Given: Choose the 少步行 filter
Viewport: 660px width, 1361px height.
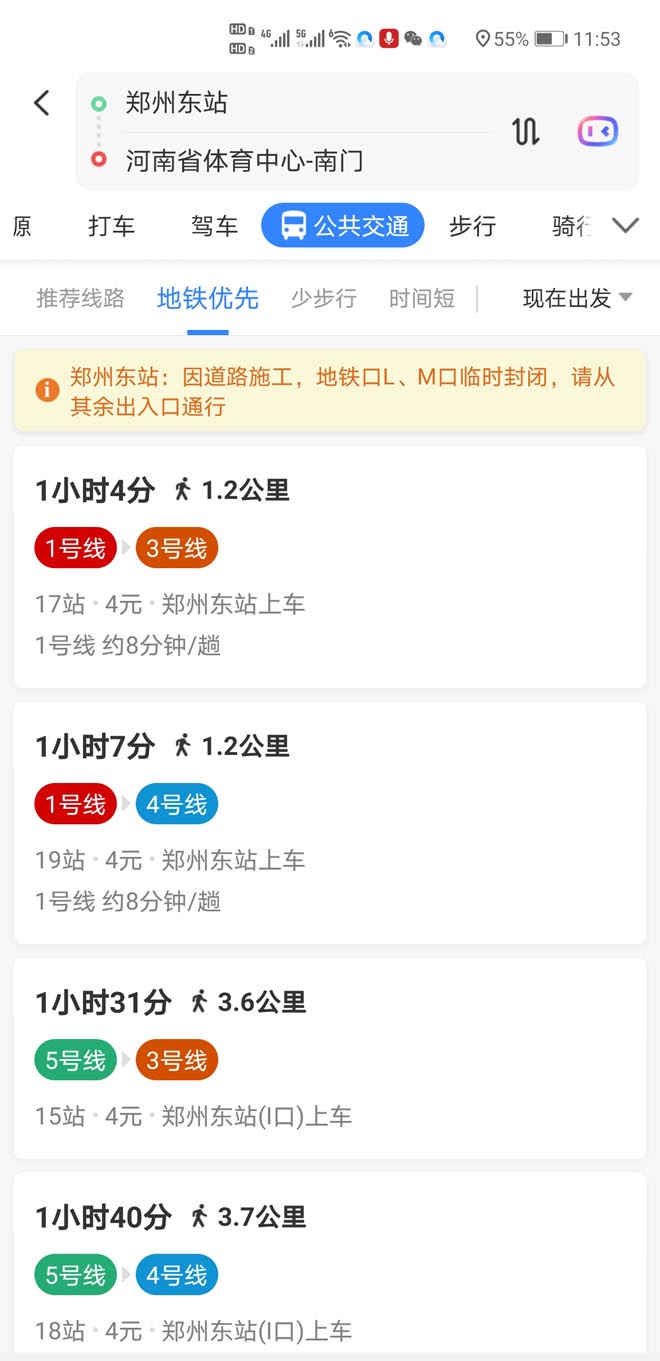Looking at the screenshot, I should (x=324, y=298).
